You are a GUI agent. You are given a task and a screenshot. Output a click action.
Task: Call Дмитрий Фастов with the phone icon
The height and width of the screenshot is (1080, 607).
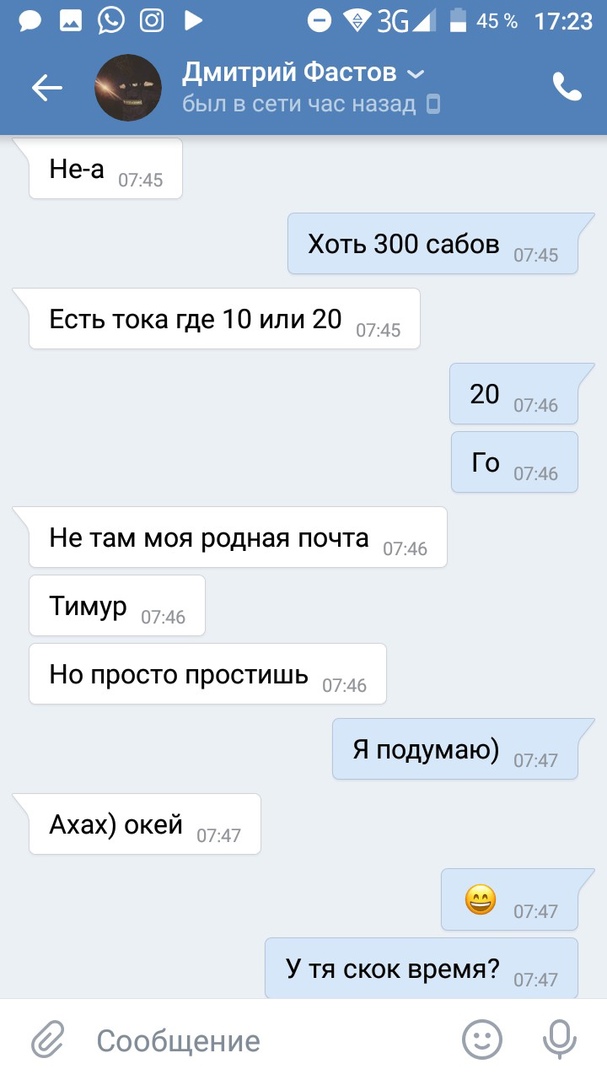pyautogui.click(x=567, y=88)
